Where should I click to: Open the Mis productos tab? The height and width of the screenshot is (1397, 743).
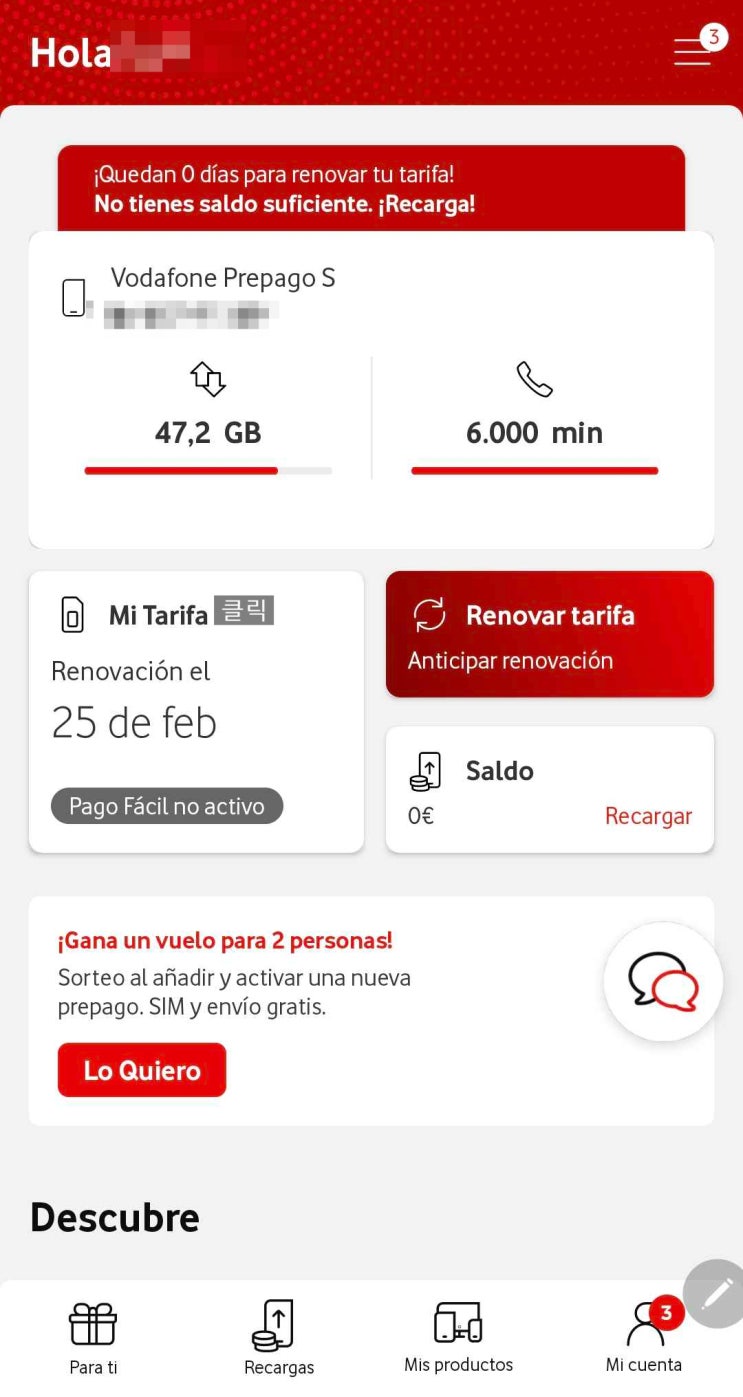click(x=458, y=1338)
